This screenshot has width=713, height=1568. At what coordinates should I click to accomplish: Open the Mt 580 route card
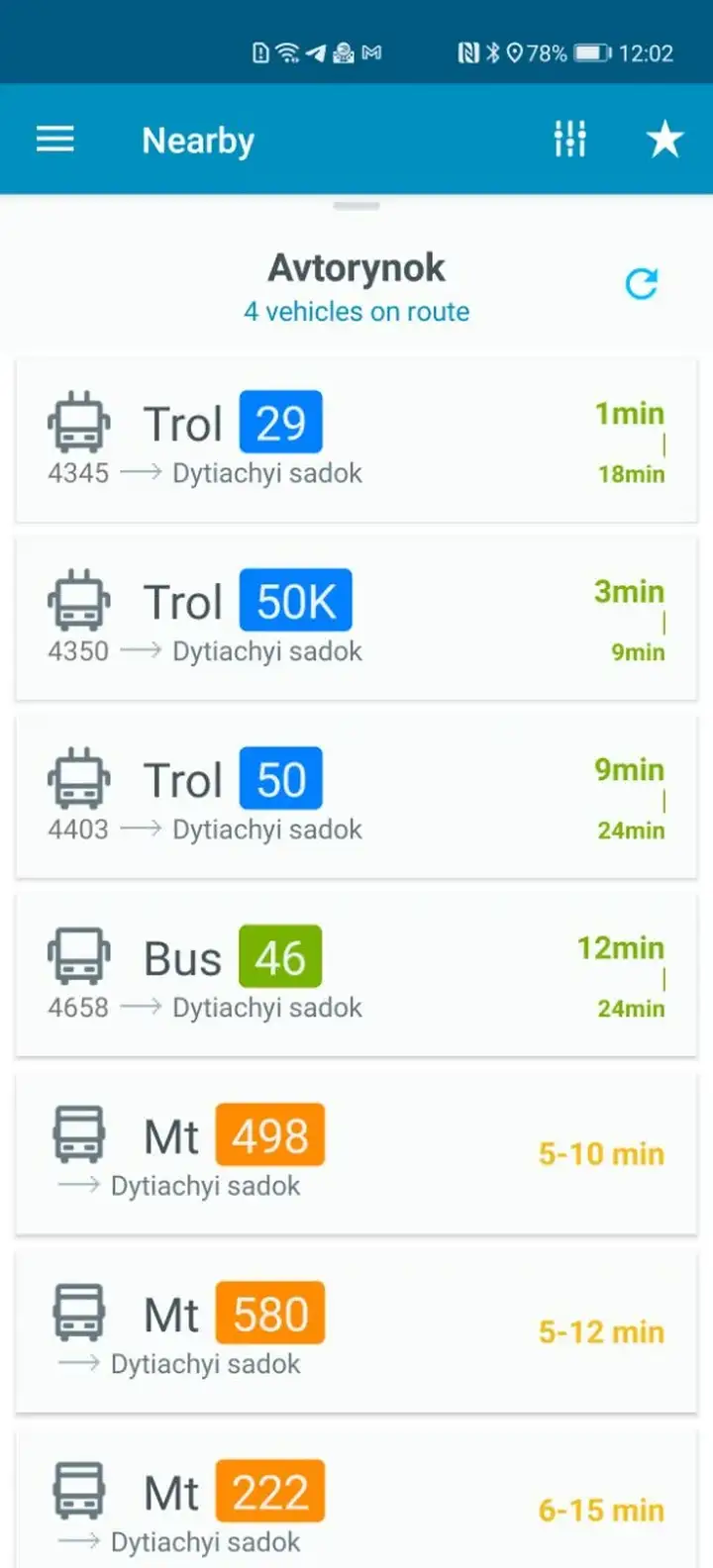pyautogui.click(x=356, y=1331)
